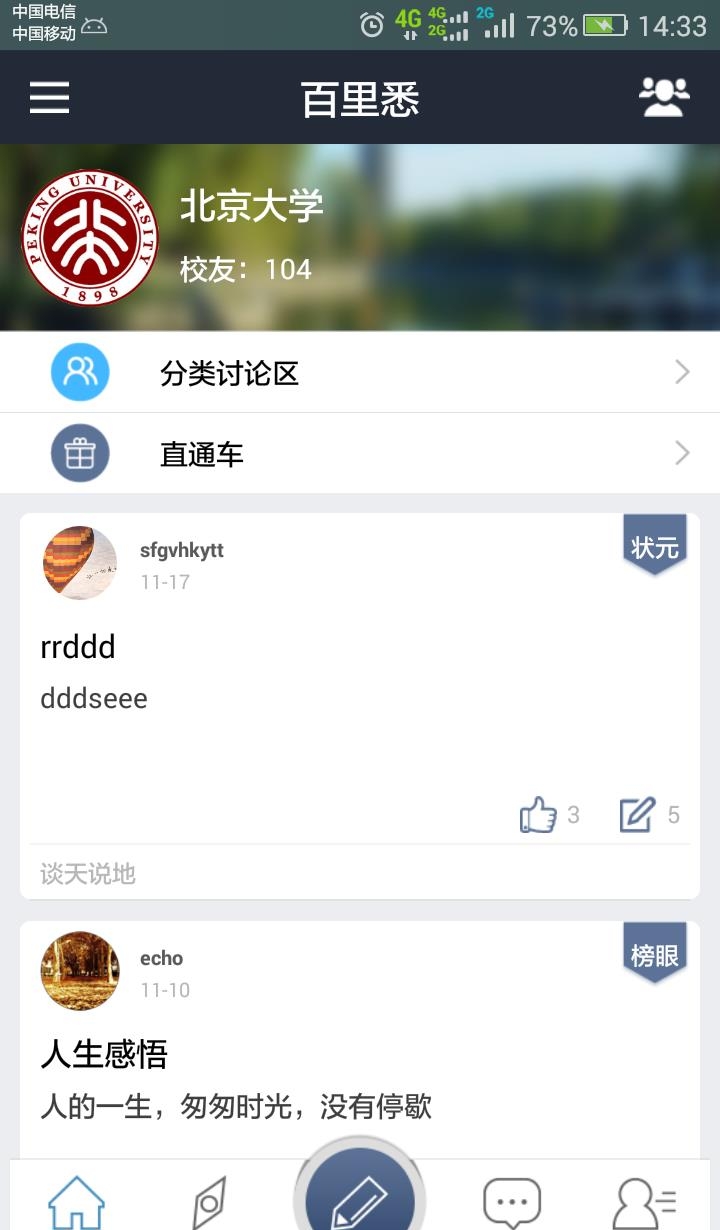Like the rrddd post by sfgvhkytt
Screen dimensions: 720x1230
(539, 815)
